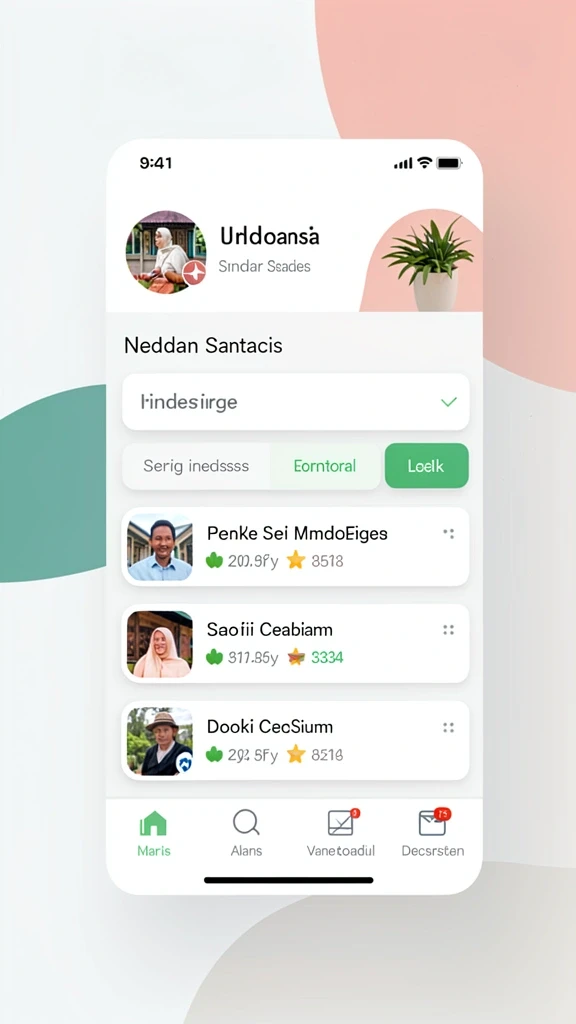Go to the Maris home tab
The width and height of the screenshot is (576, 1024).
click(x=153, y=833)
